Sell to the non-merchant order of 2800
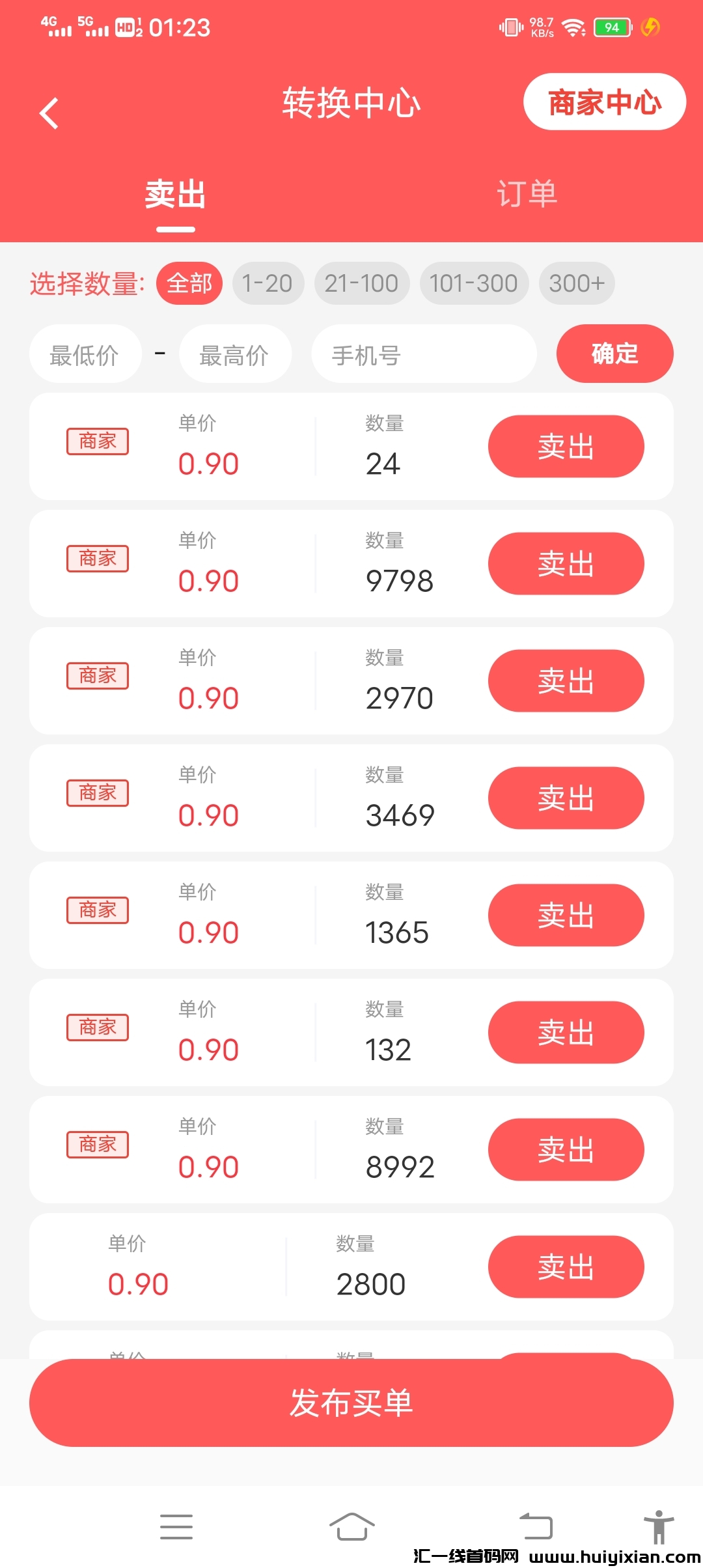The image size is (703, 1568). click(x=566, y=1267)
